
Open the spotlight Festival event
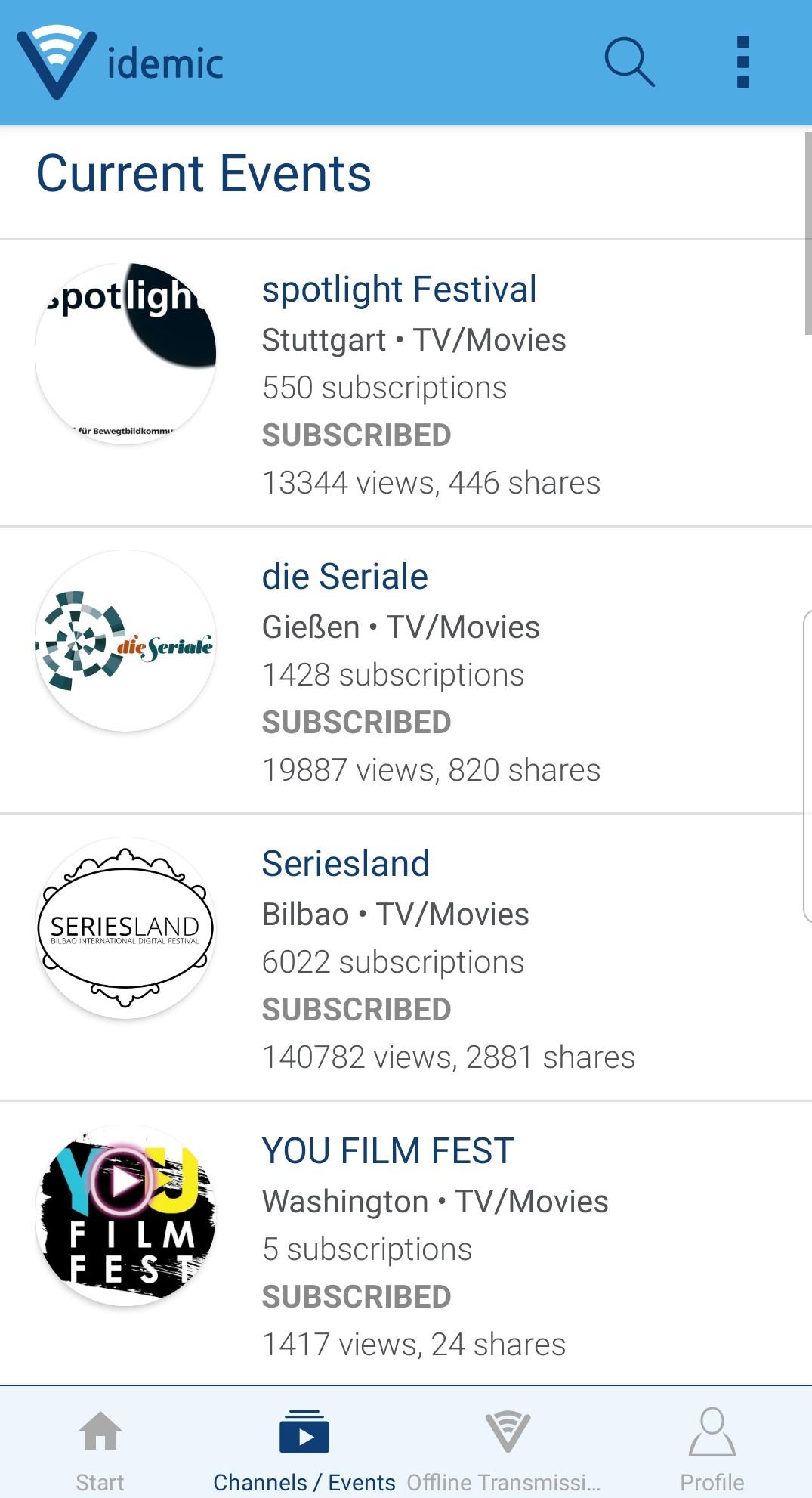pyautogui.click(x=399, y=289)
